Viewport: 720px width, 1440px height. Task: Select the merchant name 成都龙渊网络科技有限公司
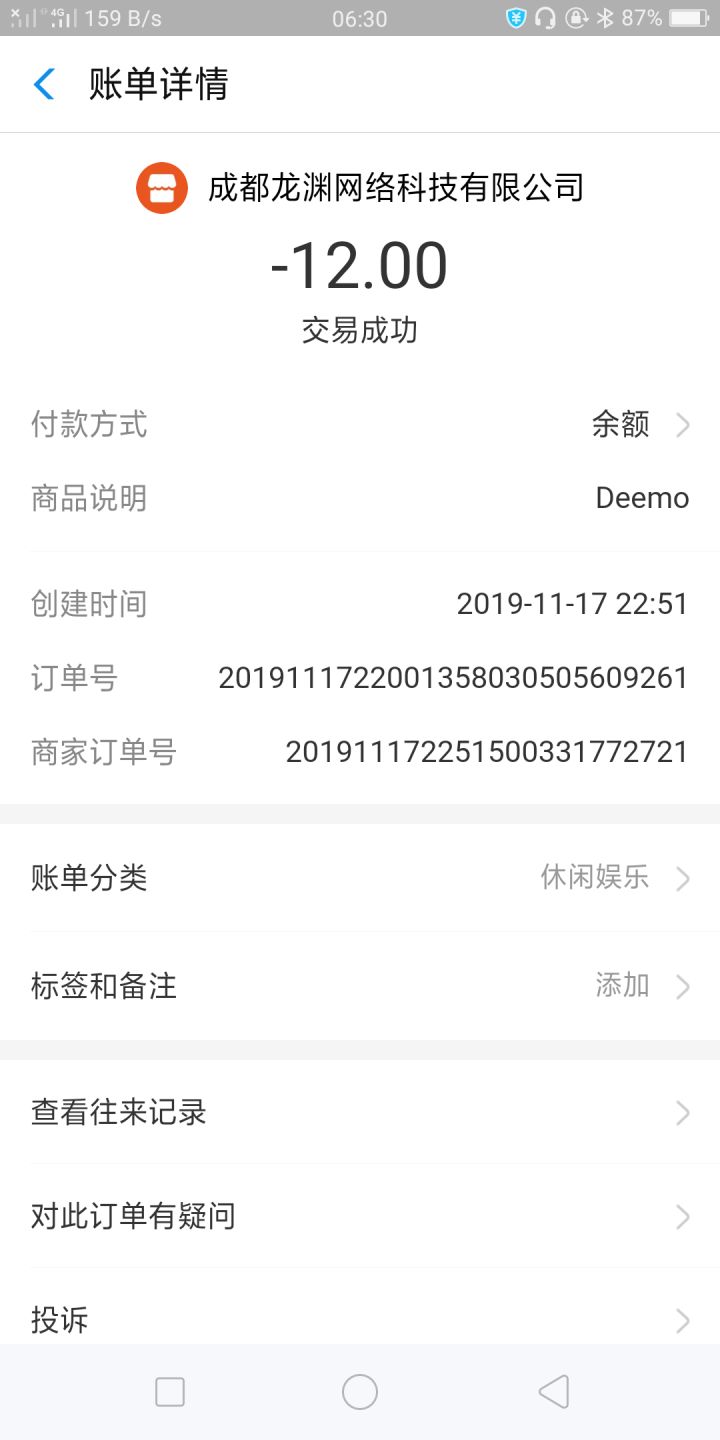pos(396,187)
